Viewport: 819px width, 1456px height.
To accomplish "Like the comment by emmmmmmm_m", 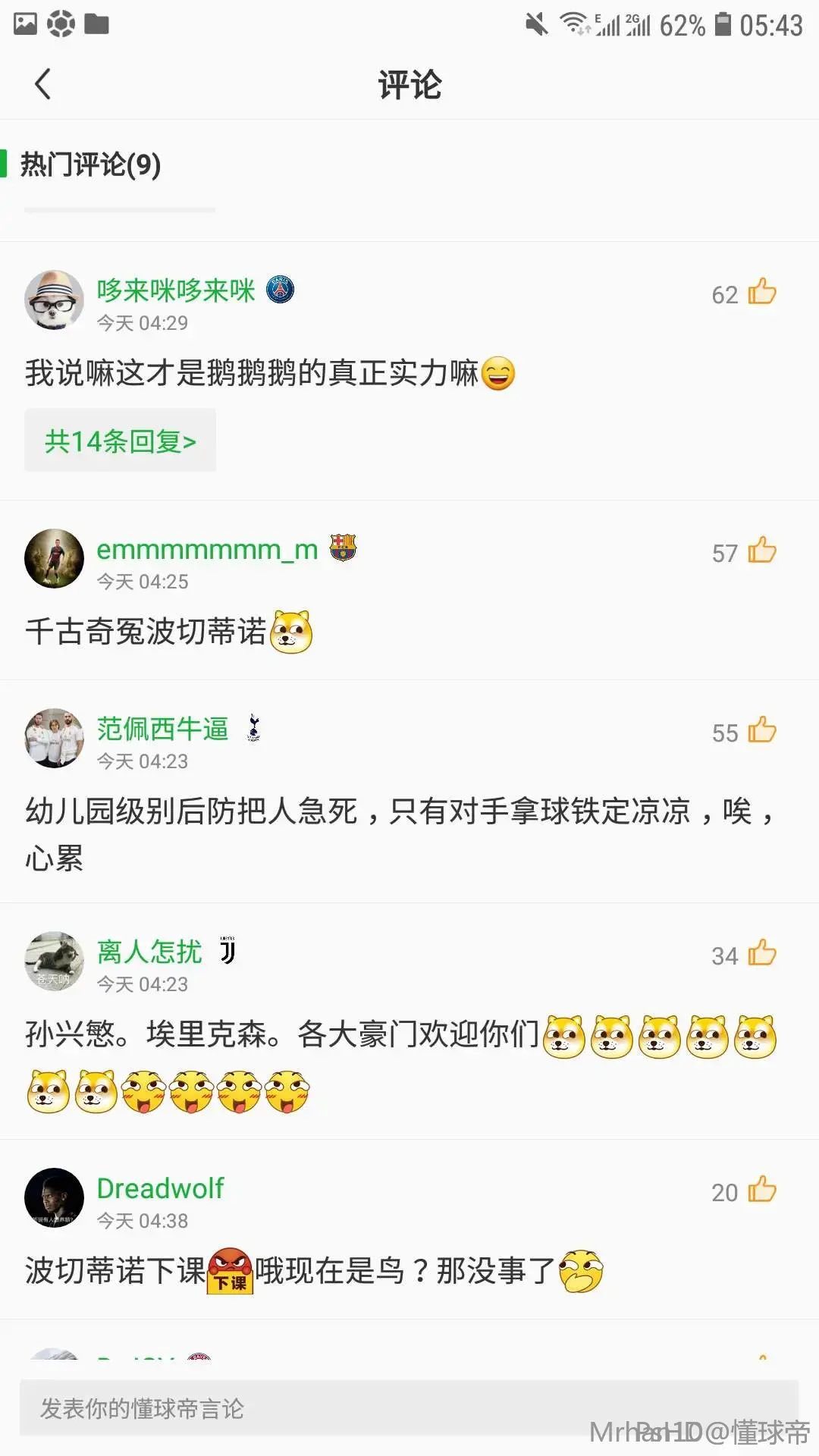I will pyautogui.click(x=761, y=551).
